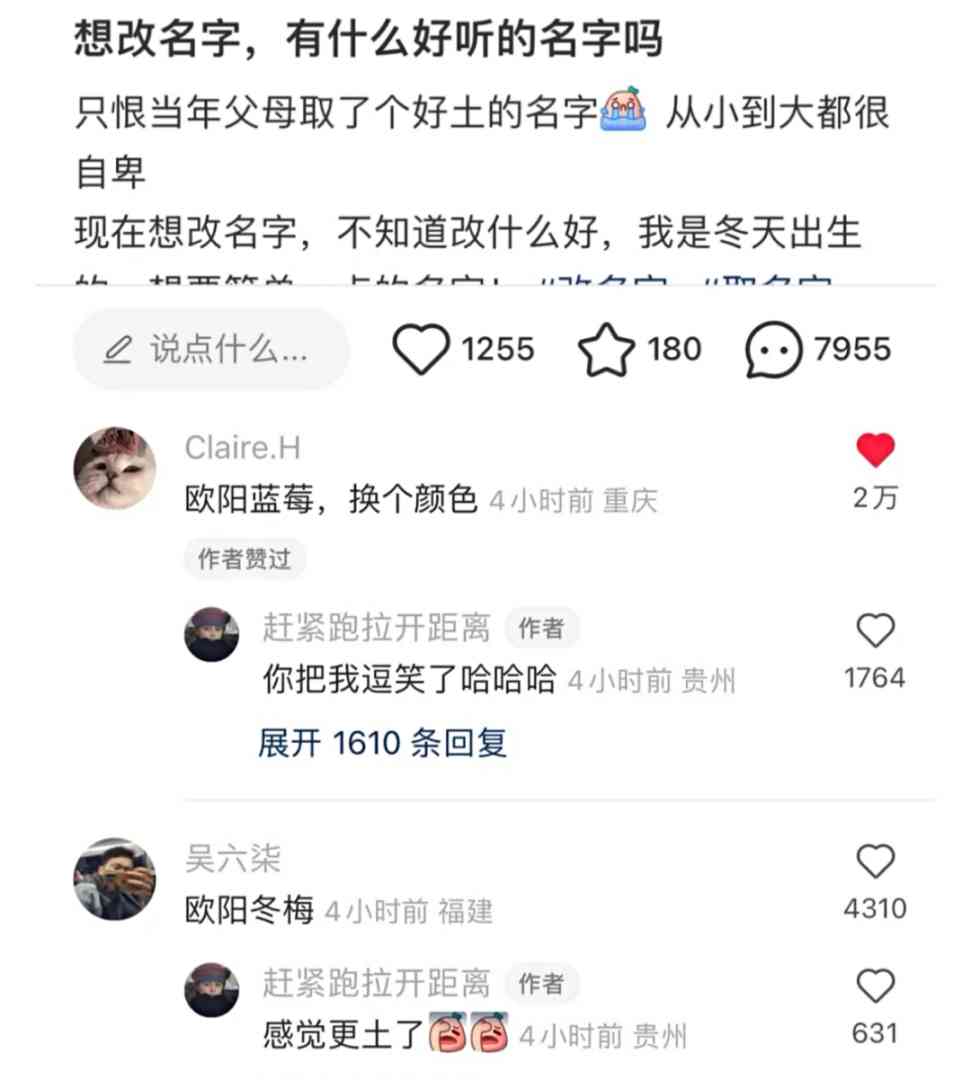971x1080 pixels.
Task: Like the reply 感觉更土了 via its heart
Action: (876, 984)
